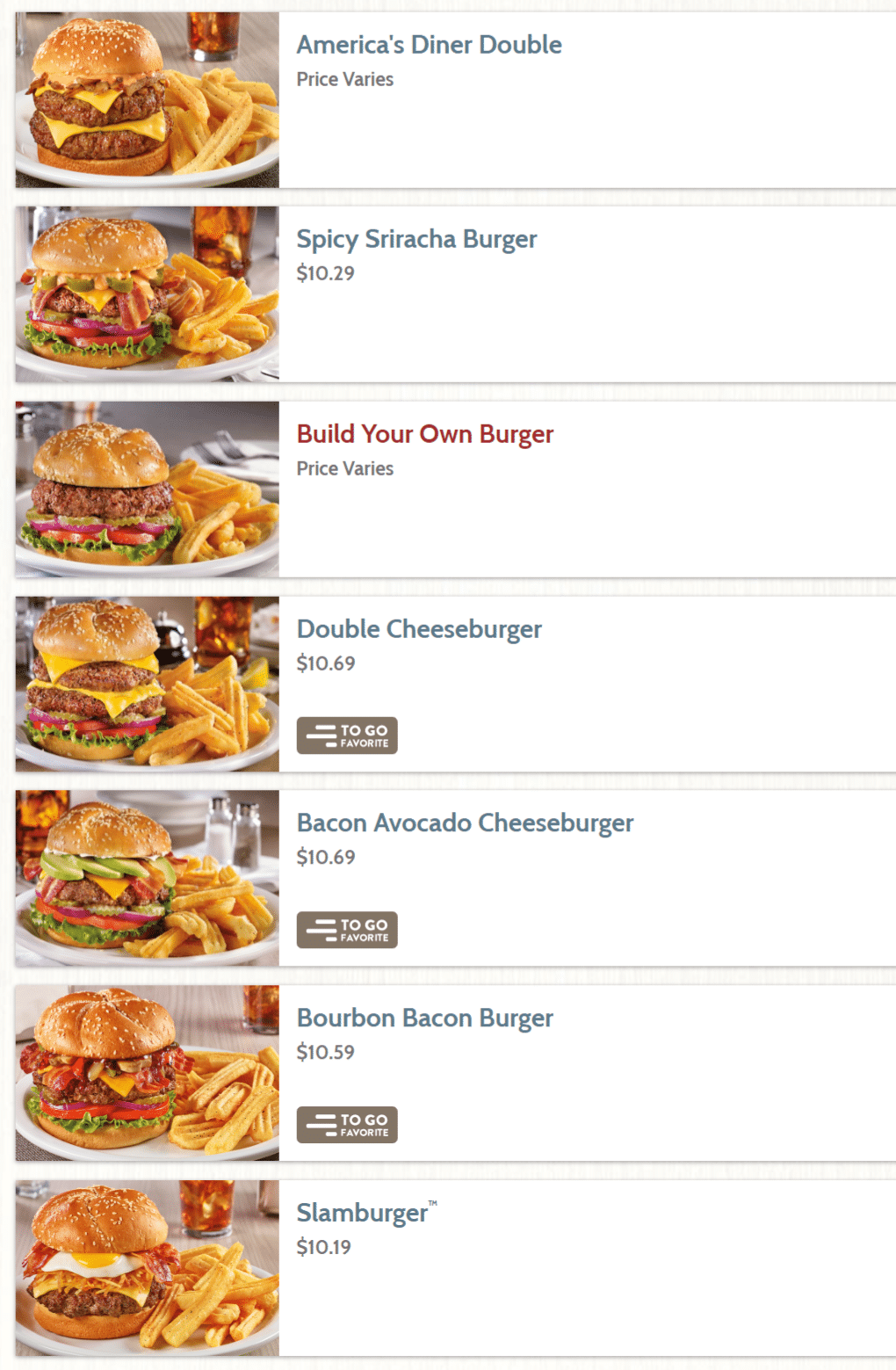Open the Spicy Sriracha Burger item
This screenshot has width=896, height=1370.
pos(417,239)
